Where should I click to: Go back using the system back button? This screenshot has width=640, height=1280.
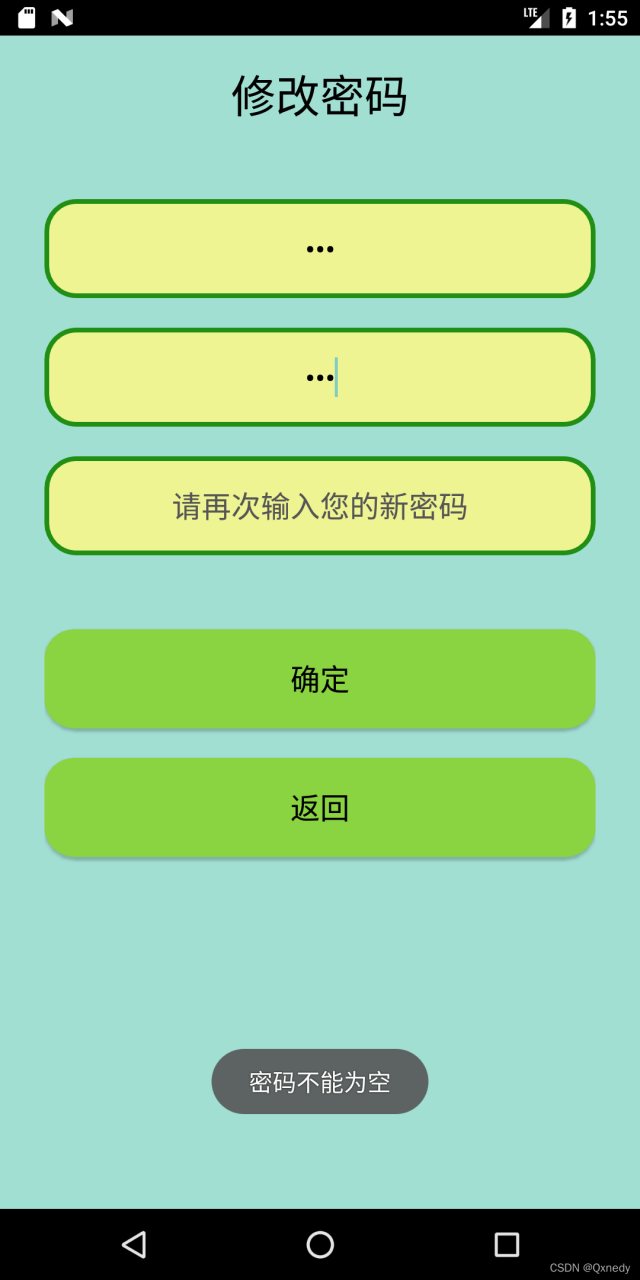point(134,1244)
